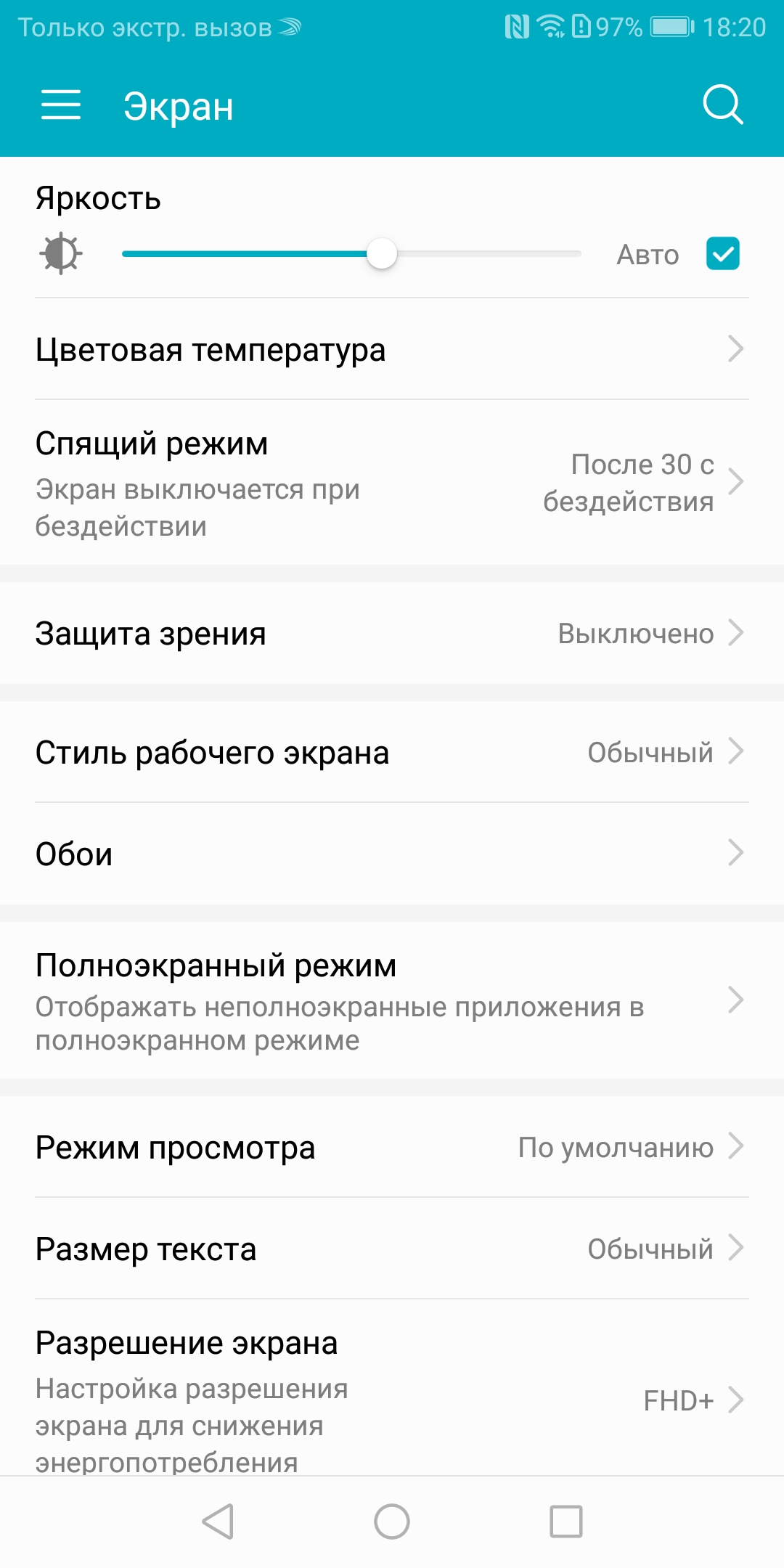Uncheck the Авто brightness checkbox
Screen dimensions: 784x1568
click(x=722, y=254)
